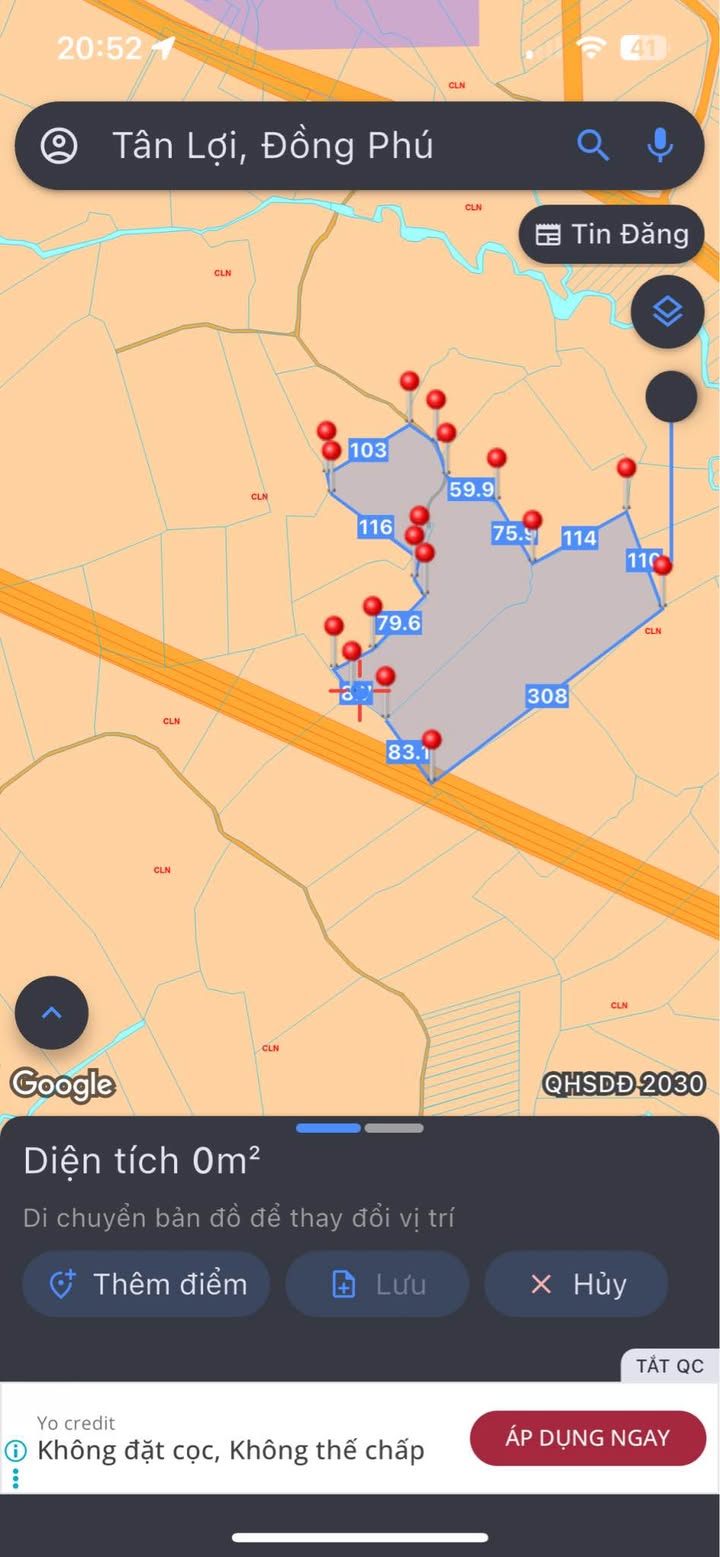Tap the magnifier search icon

(x=593, y=146)
